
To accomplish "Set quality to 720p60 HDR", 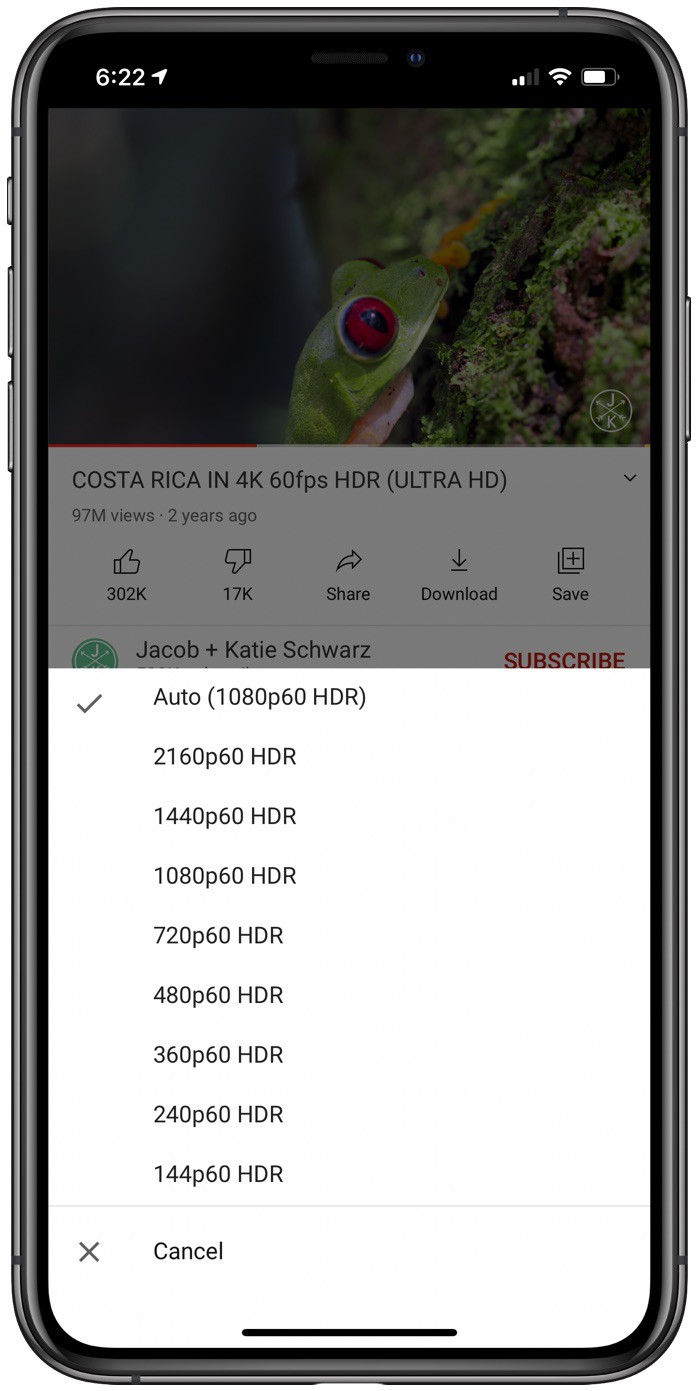I will [x=218, y=936].
